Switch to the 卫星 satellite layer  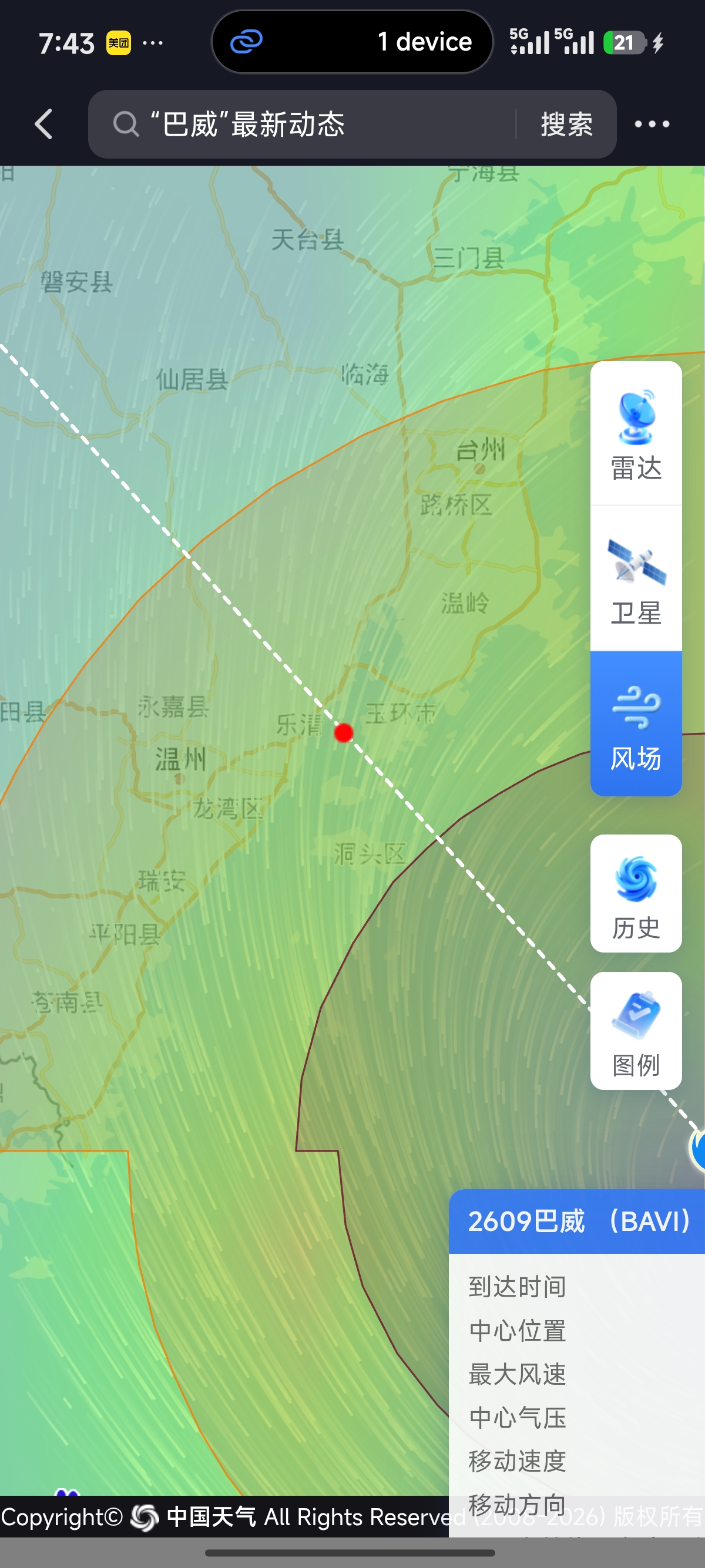[636, 578]
